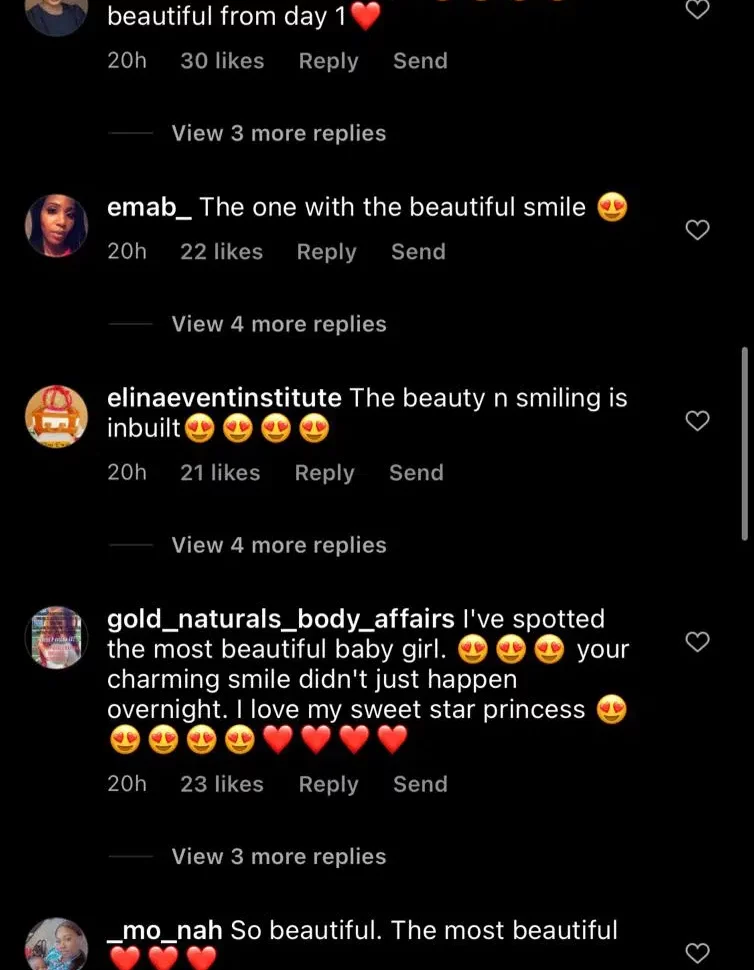Show 3 more replies under gold_naturals_body_affairs

click(278, 856)
